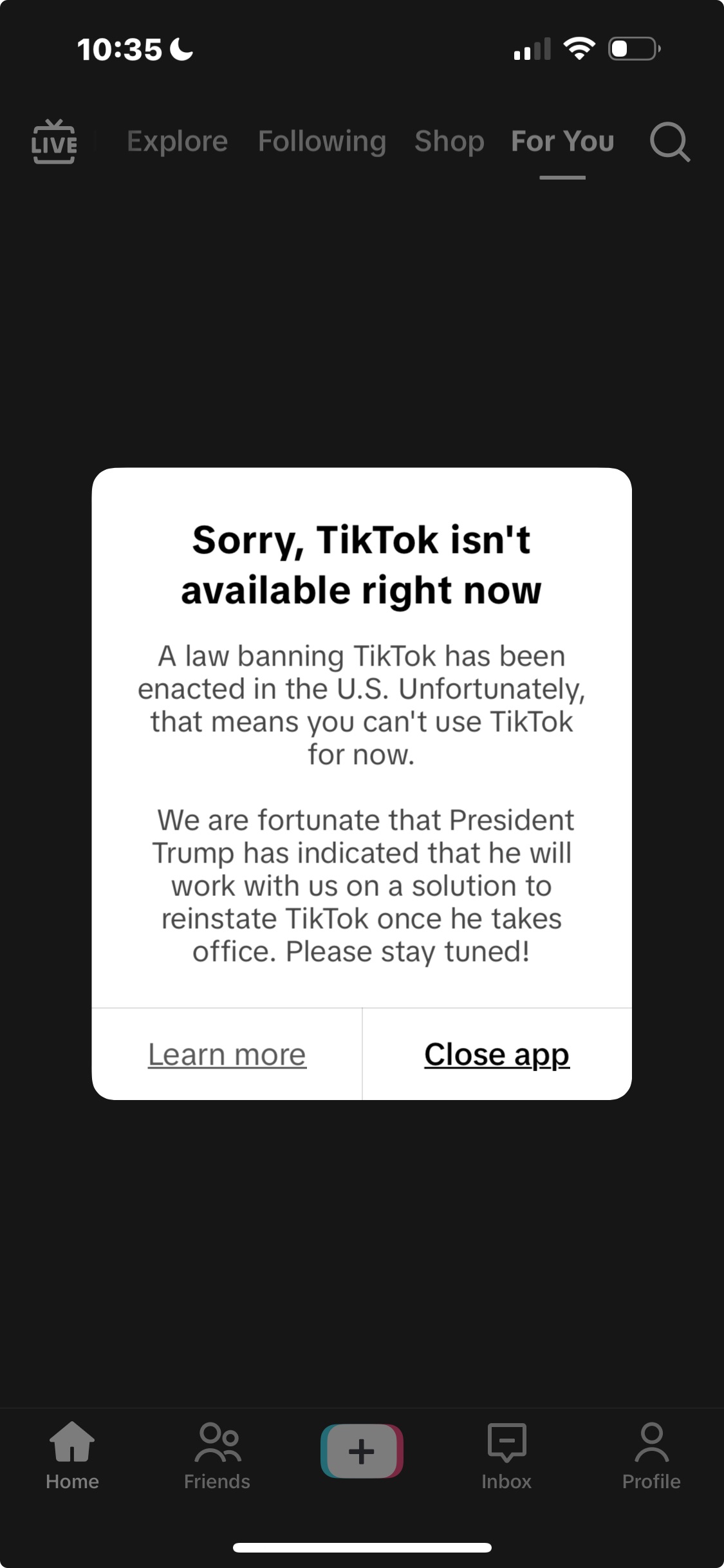Switch to the Explore tab

(x=177, y=142)
